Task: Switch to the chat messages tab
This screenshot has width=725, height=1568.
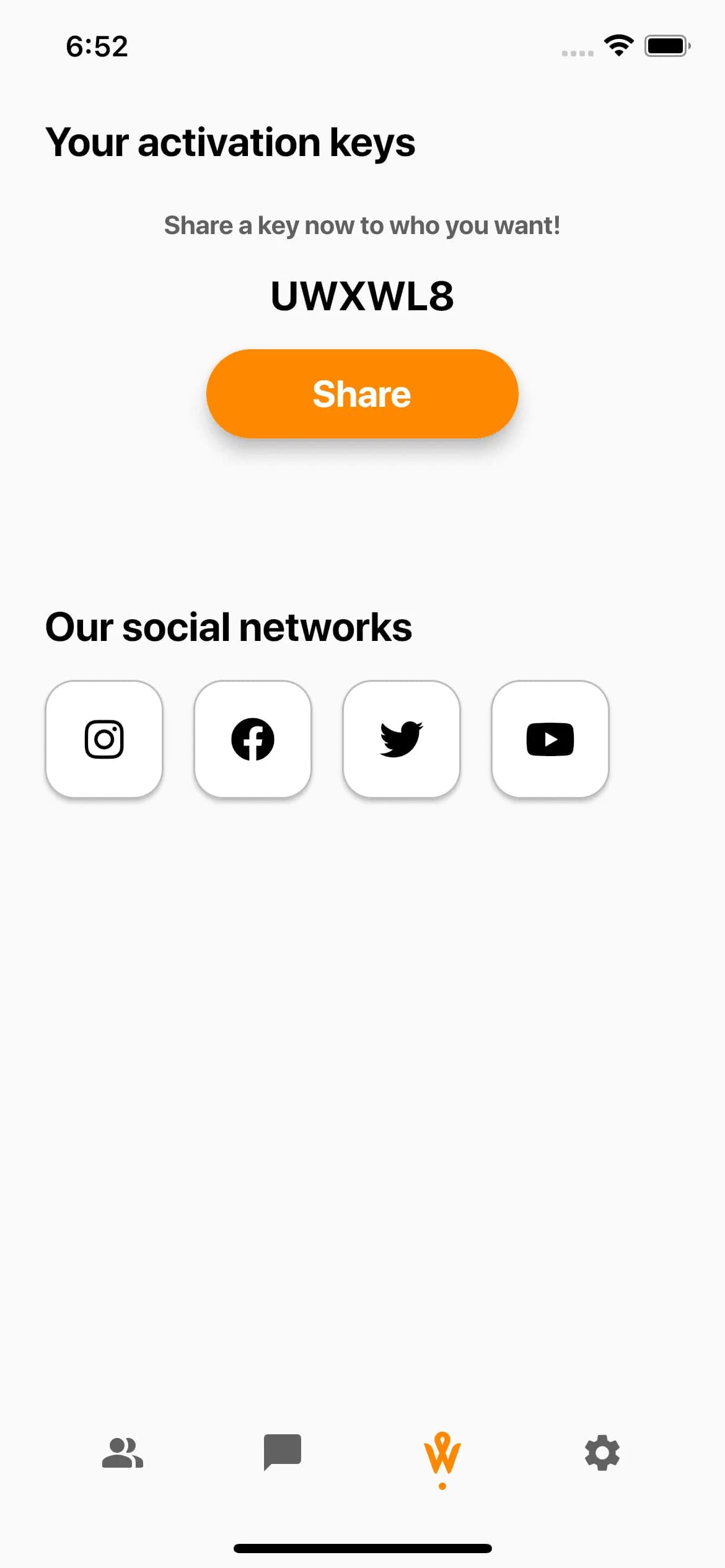Action: [283, 1452]
